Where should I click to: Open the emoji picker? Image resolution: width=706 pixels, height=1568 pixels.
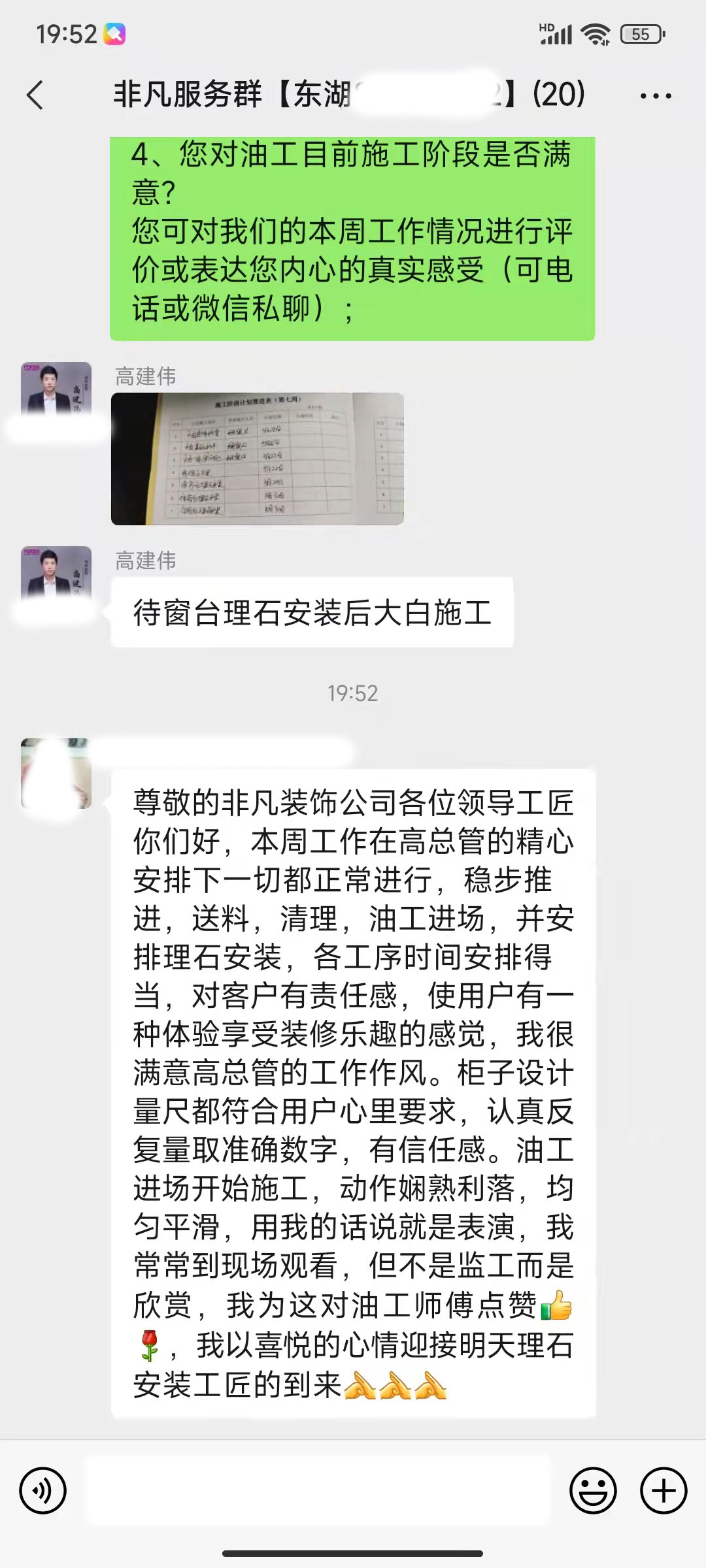pos(593,1491)
